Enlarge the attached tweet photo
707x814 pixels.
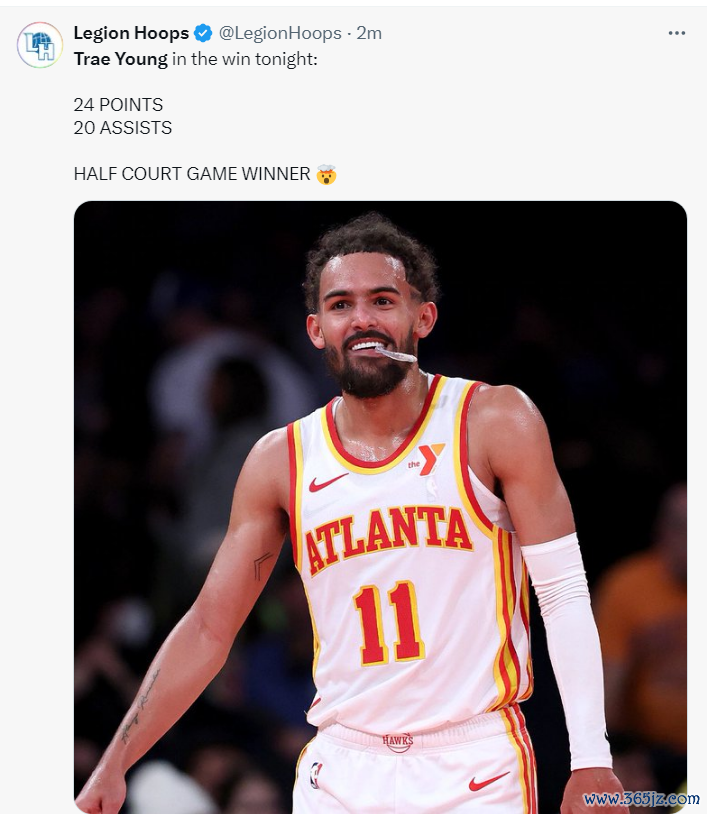click(x=380, y=506)
